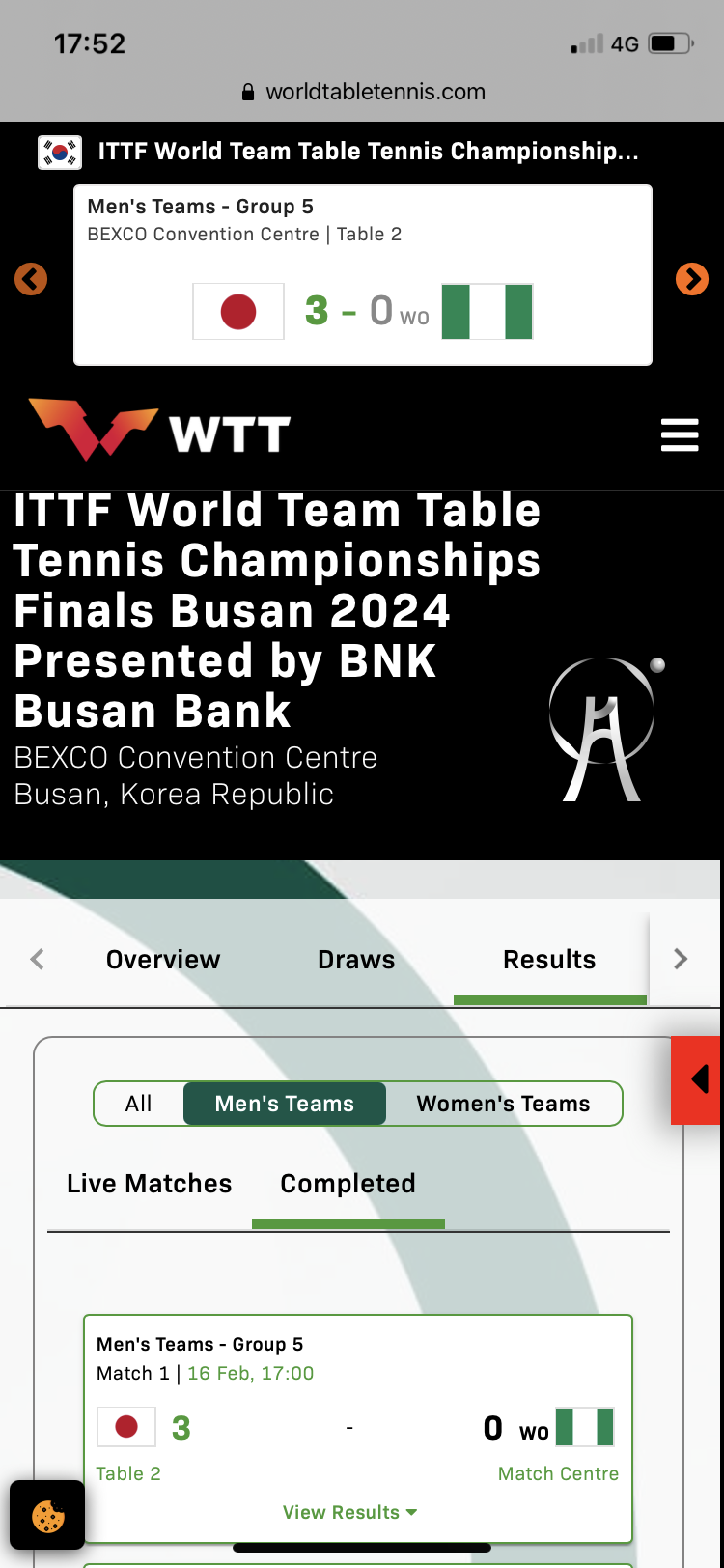Screen dimensions: 724x1568
Task: Select Women's Teams filter
Action: (503, 1104)
